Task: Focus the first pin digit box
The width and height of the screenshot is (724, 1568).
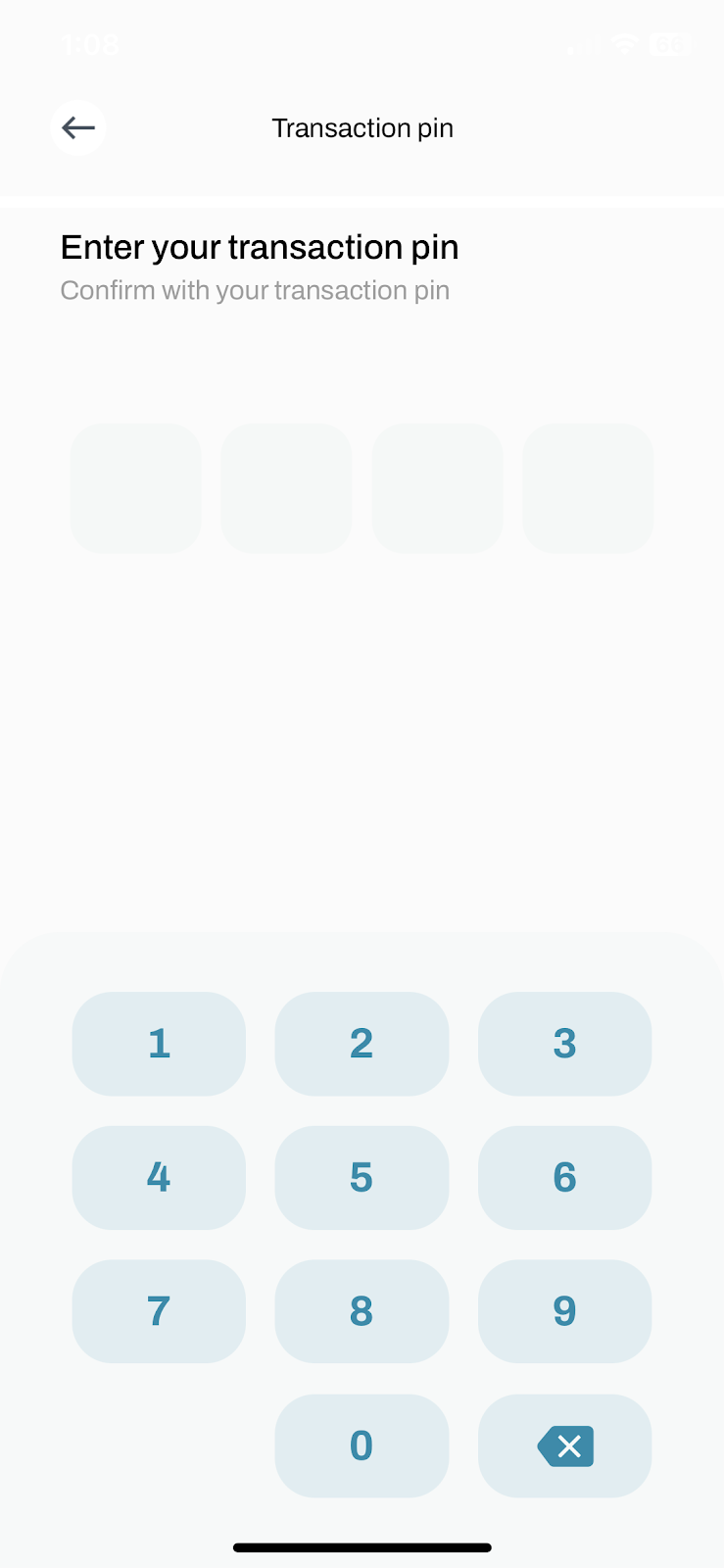Action: tap(136, 488)
